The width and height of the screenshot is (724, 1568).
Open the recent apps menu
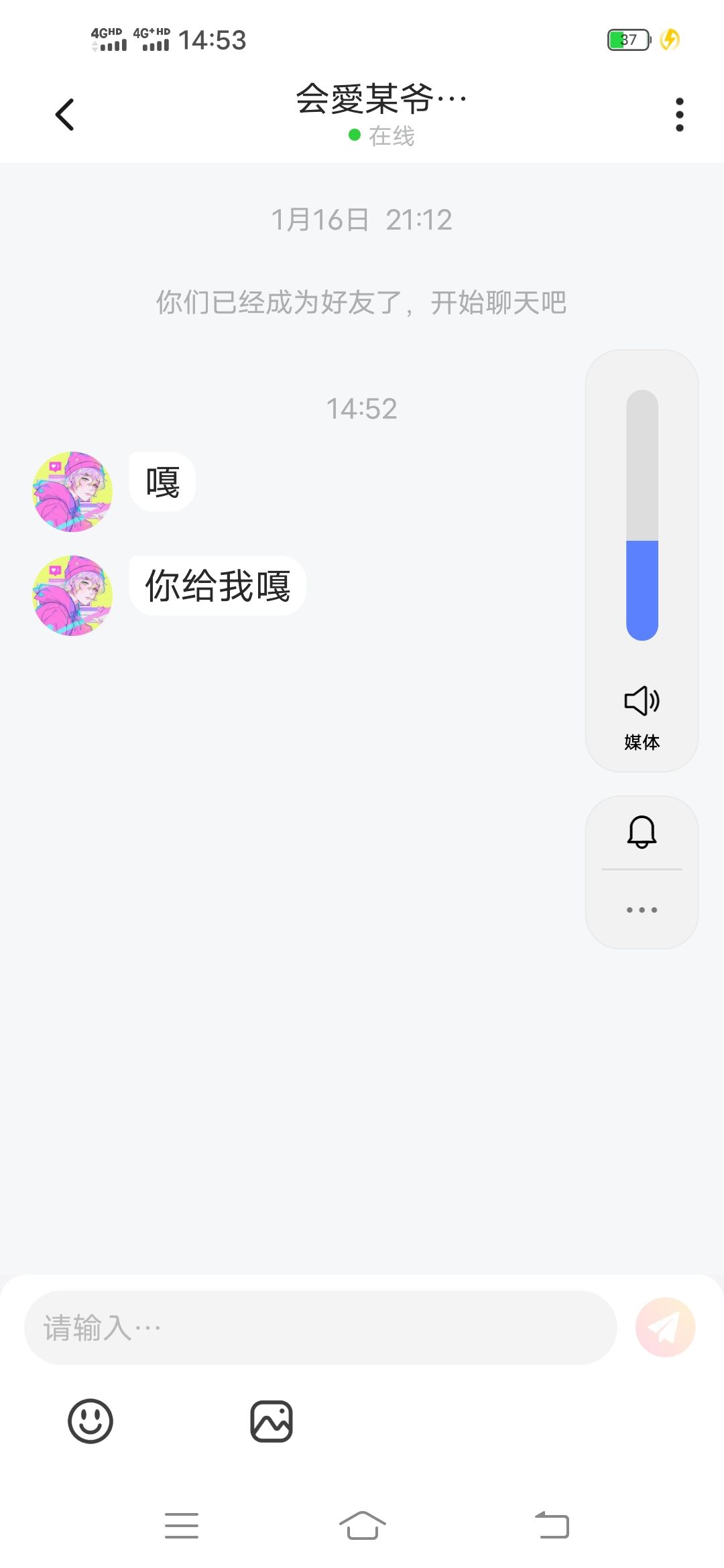point(182,1526)
